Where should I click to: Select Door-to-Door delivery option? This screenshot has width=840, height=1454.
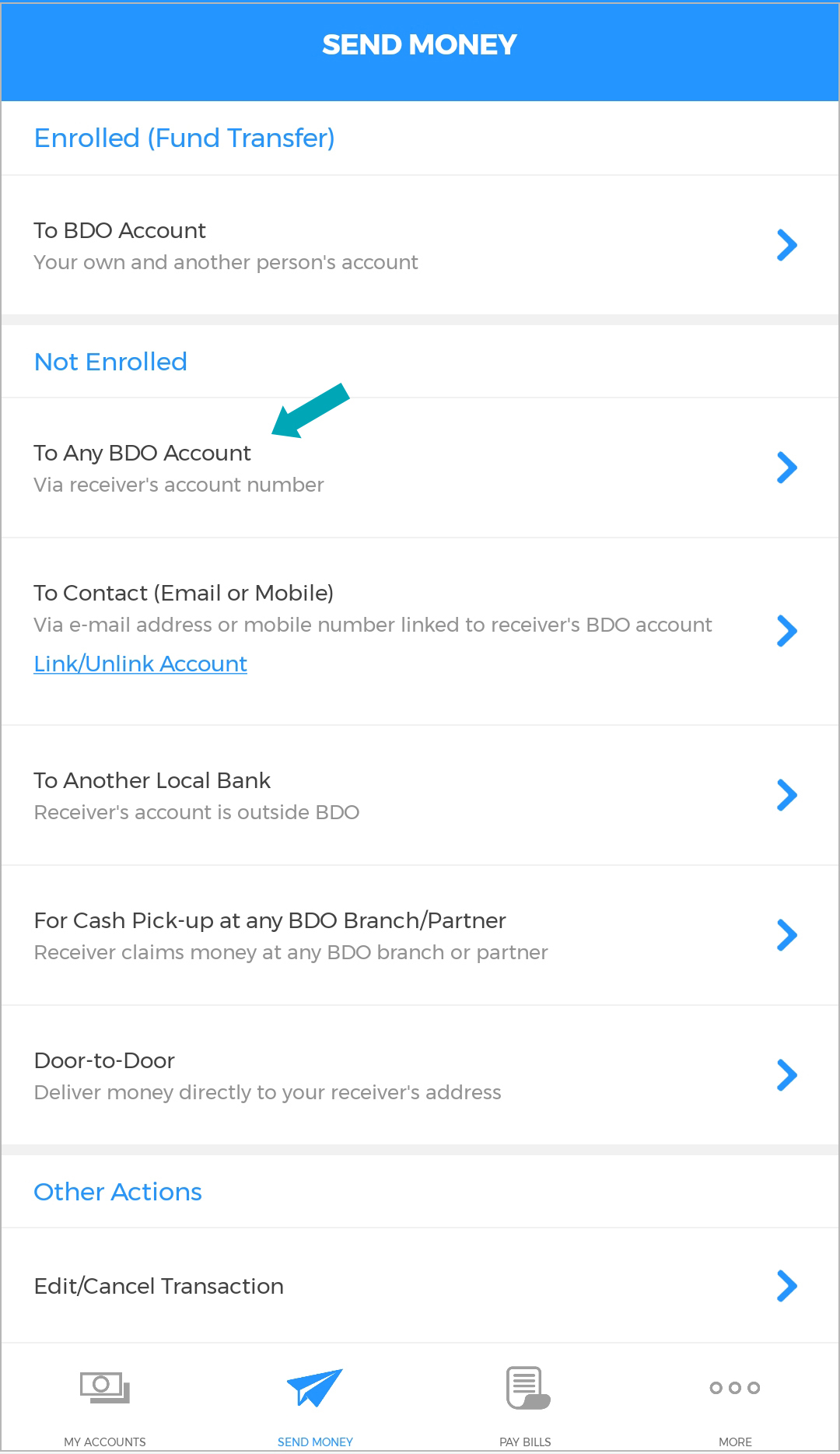(420, 1075)
